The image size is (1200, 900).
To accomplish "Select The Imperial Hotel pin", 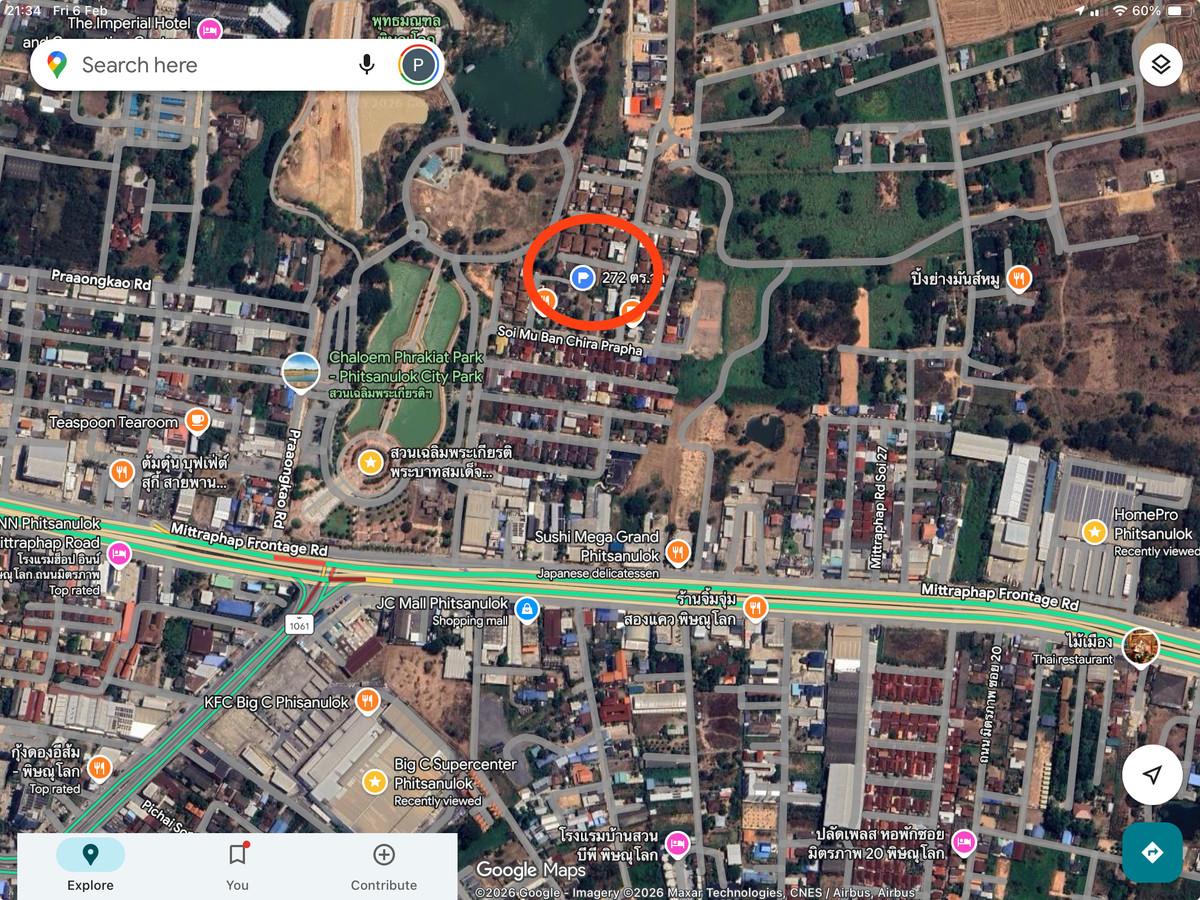I will (x=209, y=30).
